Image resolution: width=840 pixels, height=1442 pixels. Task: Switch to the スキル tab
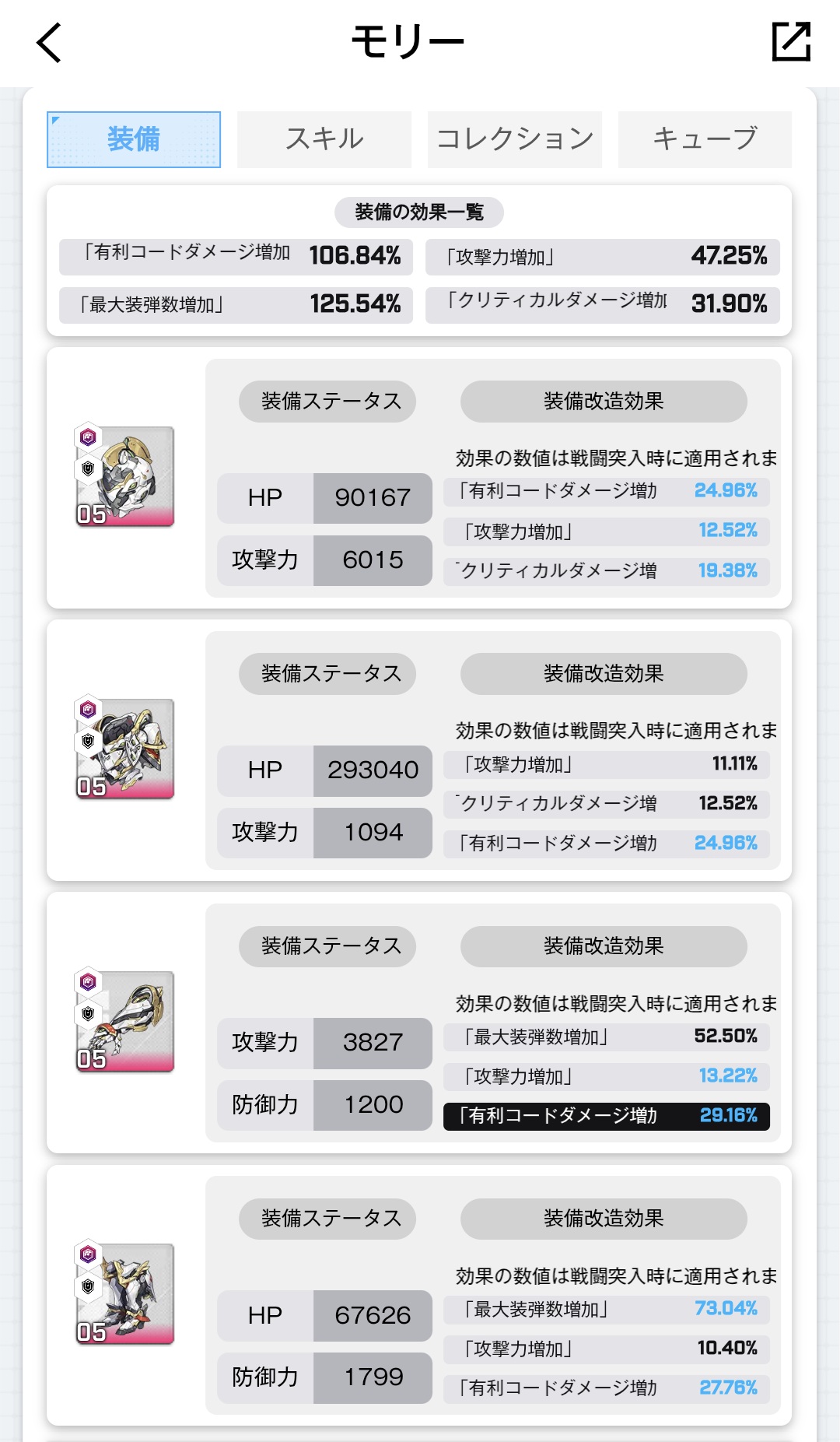pos(324,139)
